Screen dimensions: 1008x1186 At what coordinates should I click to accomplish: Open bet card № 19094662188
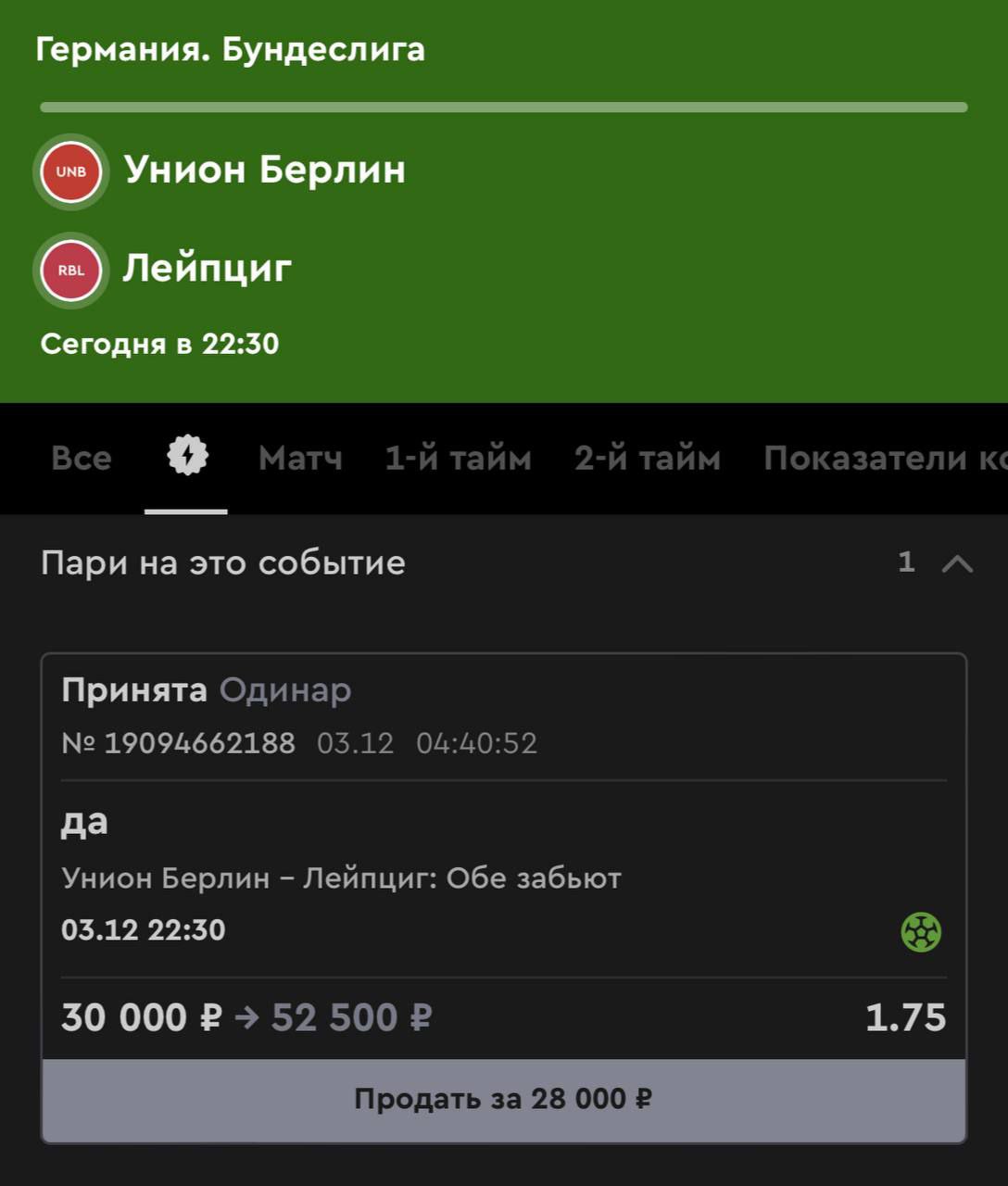[503, 852]
